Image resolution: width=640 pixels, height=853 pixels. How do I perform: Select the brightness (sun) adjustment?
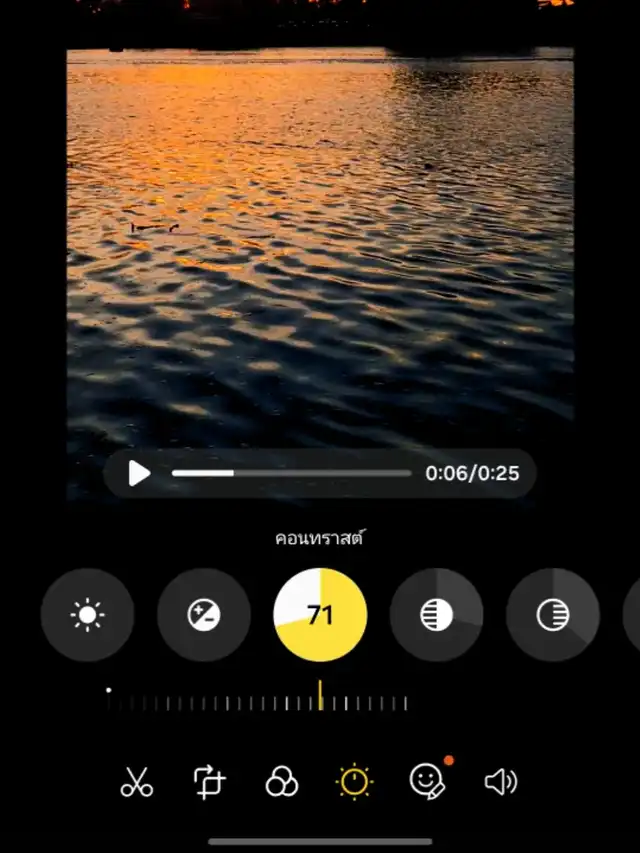(88, 615)
